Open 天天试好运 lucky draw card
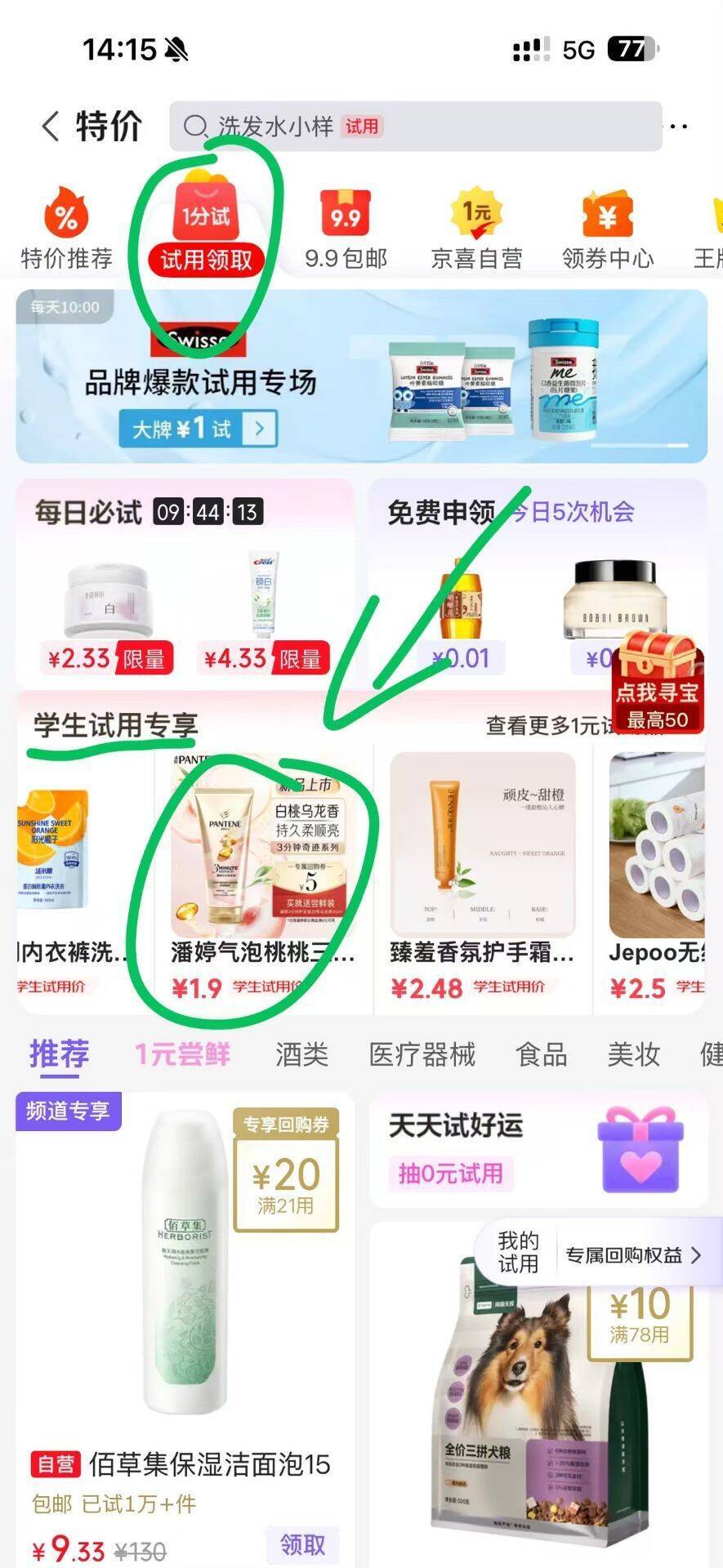Viewport: 723px width, 1568px height. [x=538, y=1151]
